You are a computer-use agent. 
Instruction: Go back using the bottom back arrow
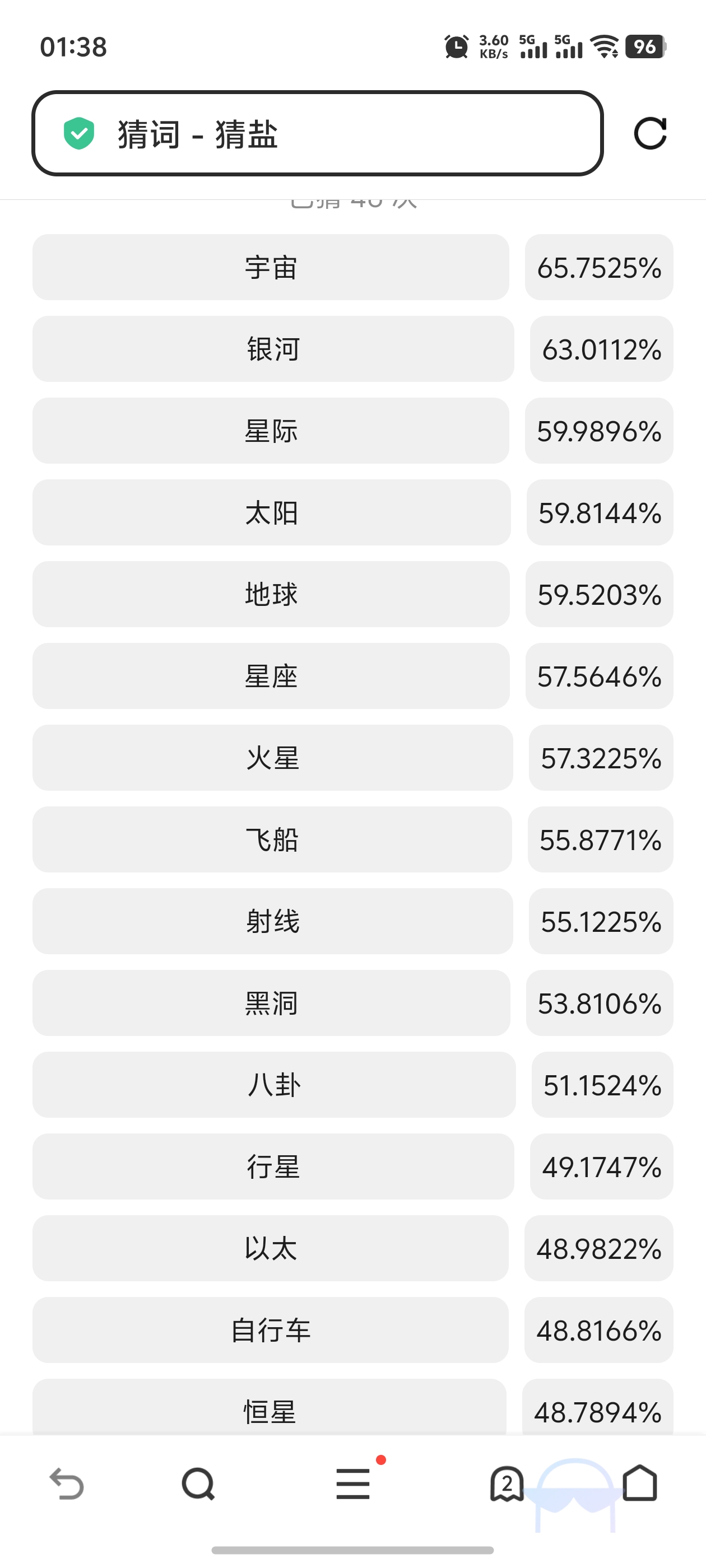click(66, 1484)
